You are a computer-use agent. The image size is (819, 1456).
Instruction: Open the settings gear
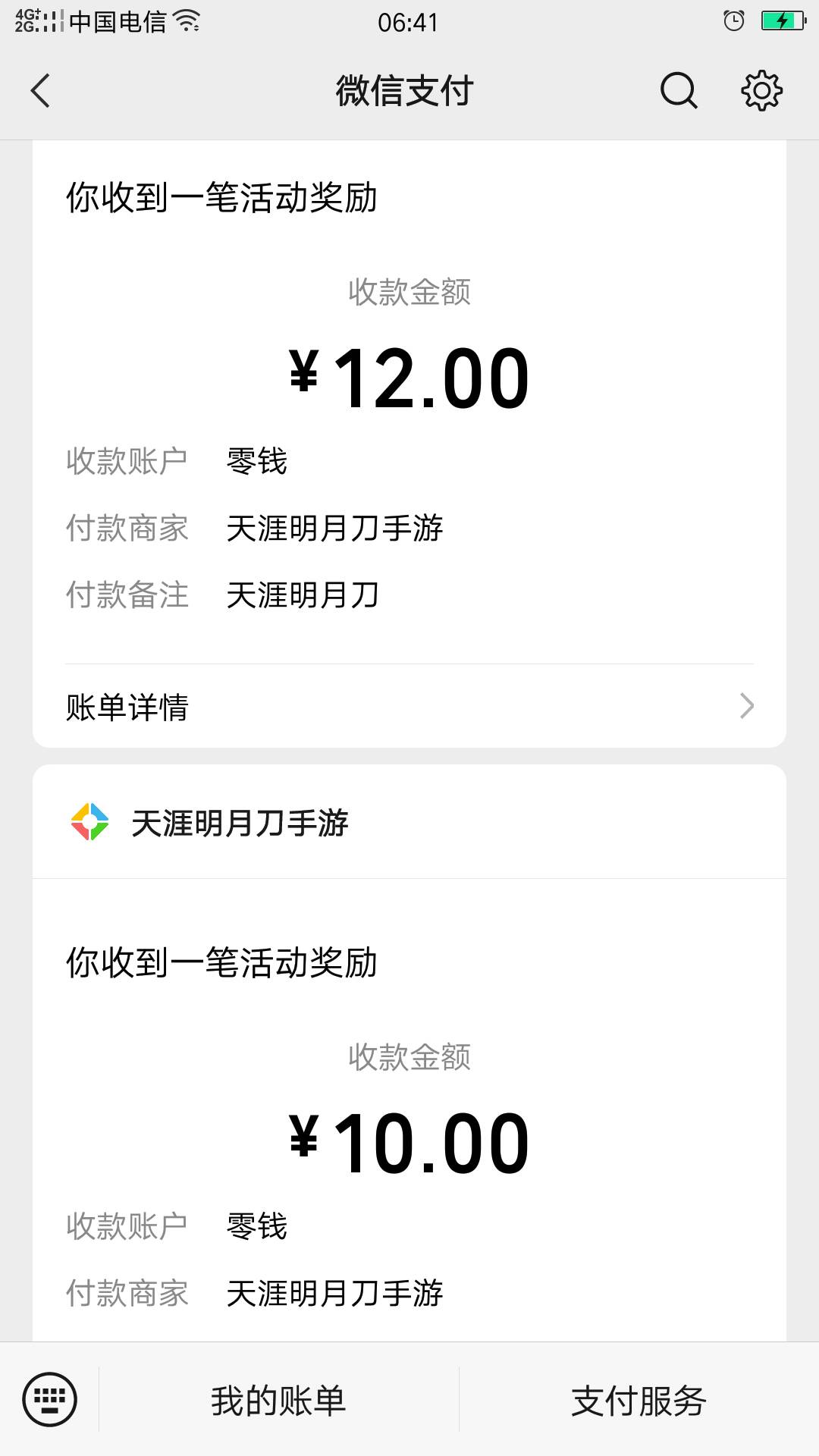coord(761,91)
